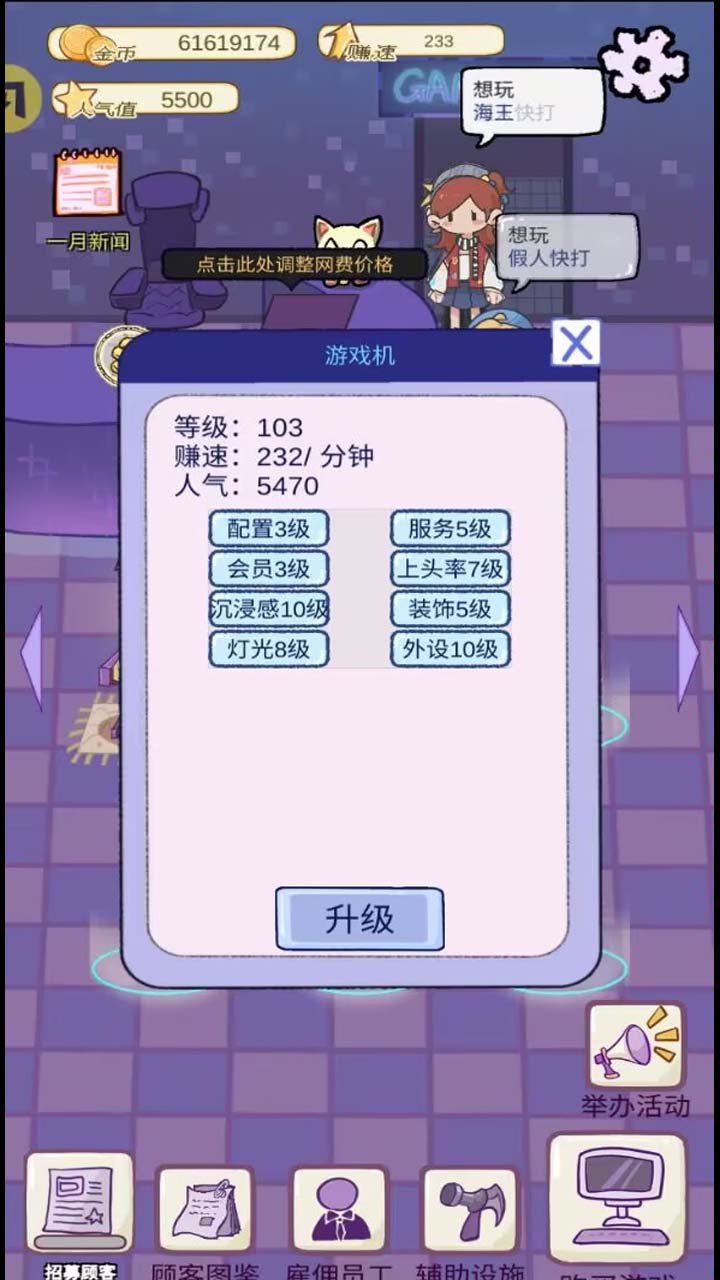Select the 灯光8级 attribute
This screenshot has height=1280, width=720.
268,649
